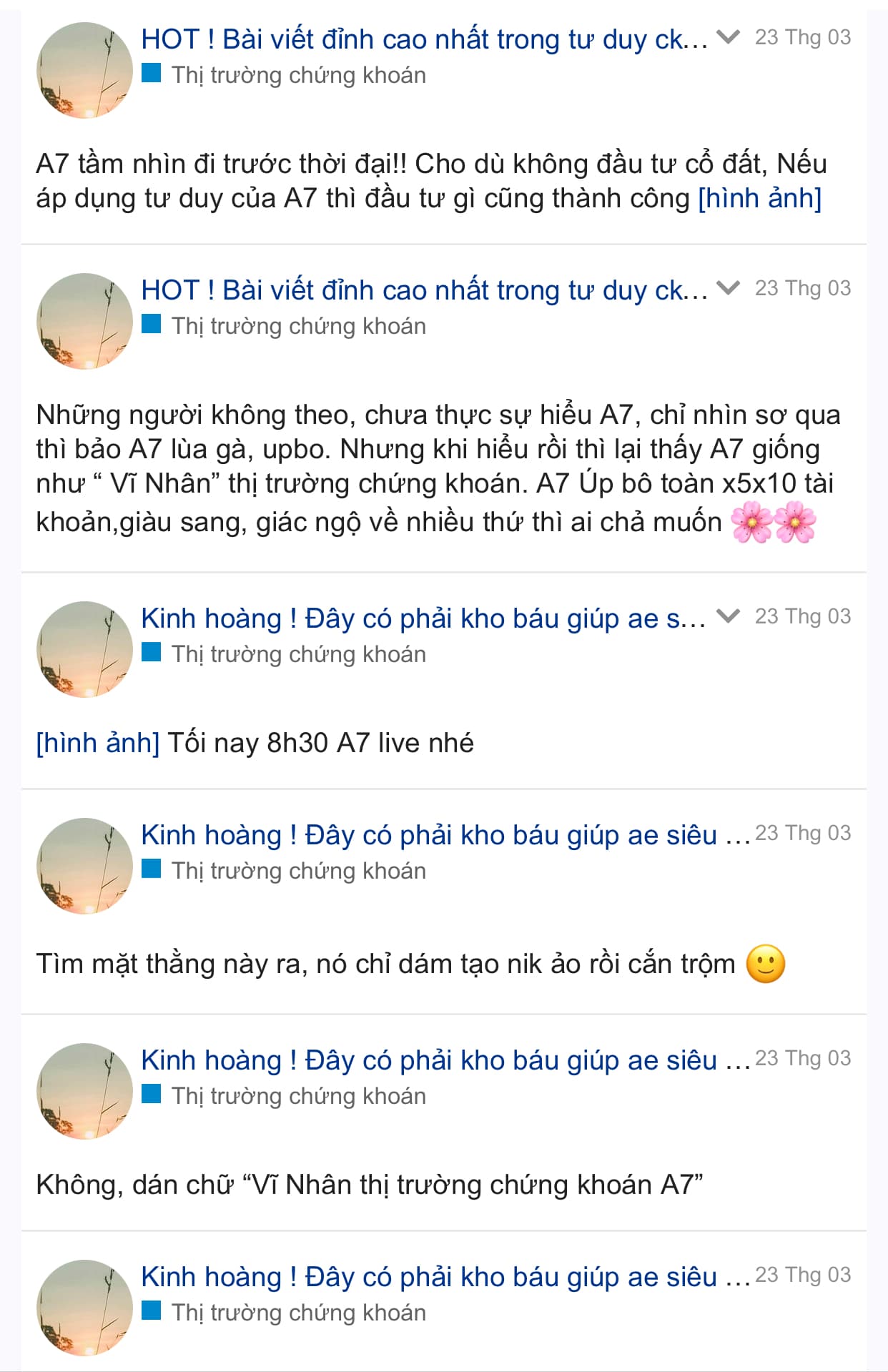Open thread title above "Tìm mặt thằng này" post
Image resolution: width=888 pixels, height=1372 pixels.
coord(445,835)
